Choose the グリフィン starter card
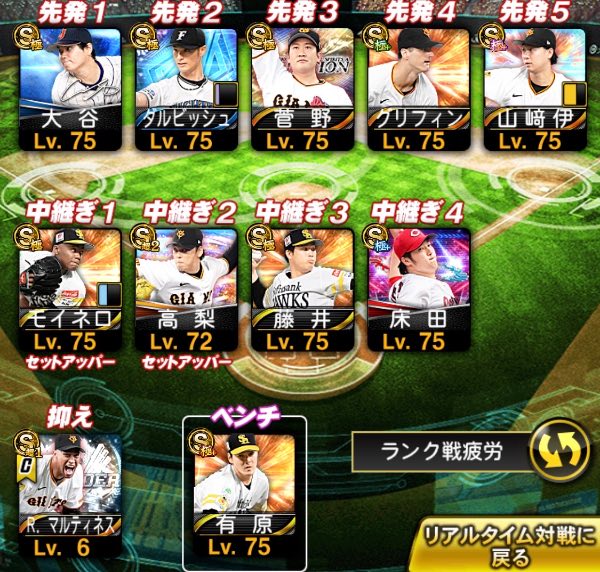This screenshot has width=600, height=572. click(419, 89)
